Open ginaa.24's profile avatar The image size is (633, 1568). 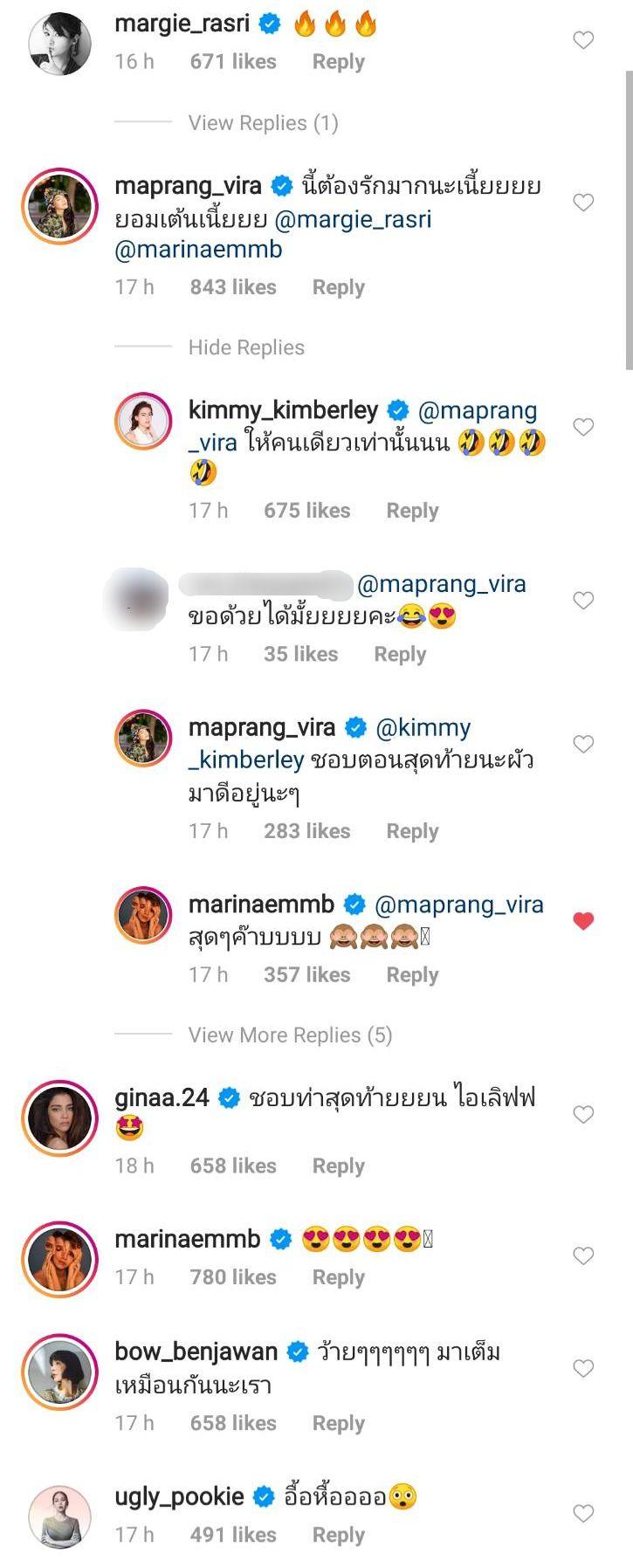(59, 1118)
